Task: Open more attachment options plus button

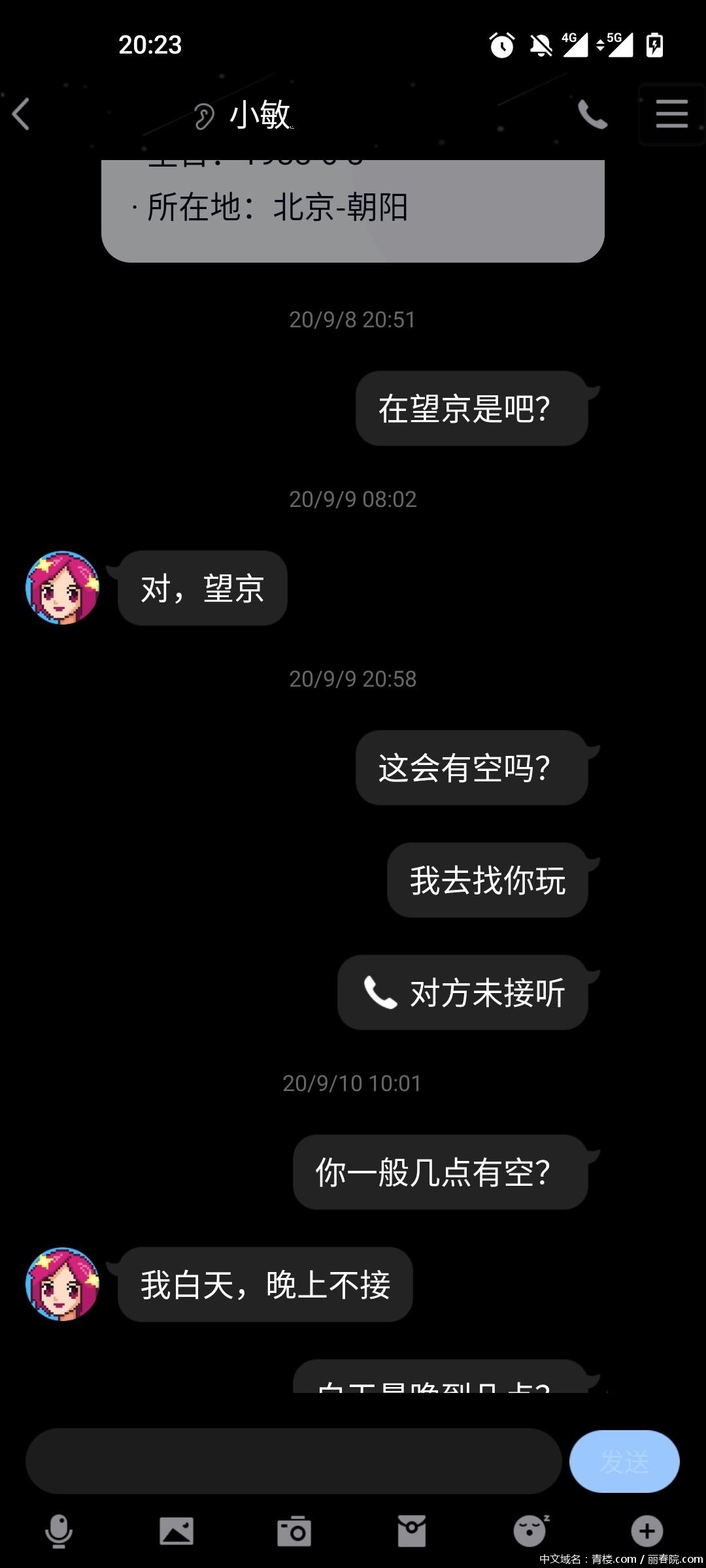Action: [647, 1531]
